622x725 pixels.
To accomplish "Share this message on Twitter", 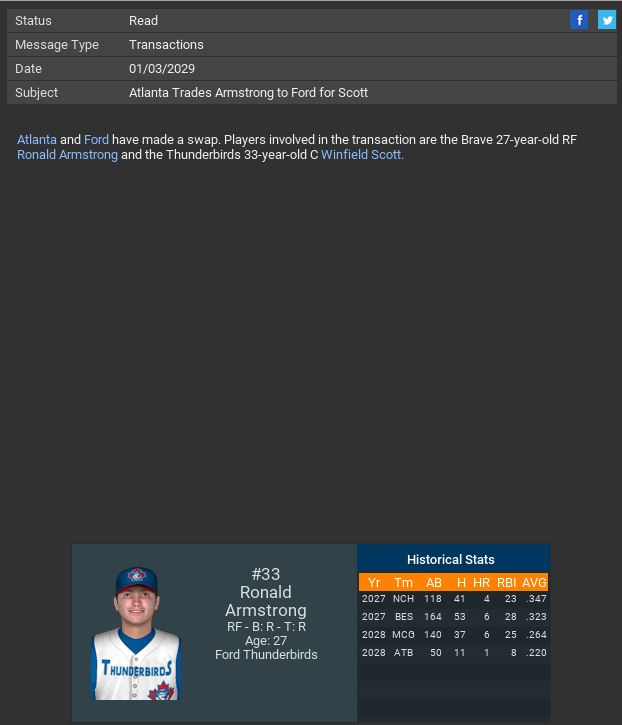I will [x=606, y=20].
